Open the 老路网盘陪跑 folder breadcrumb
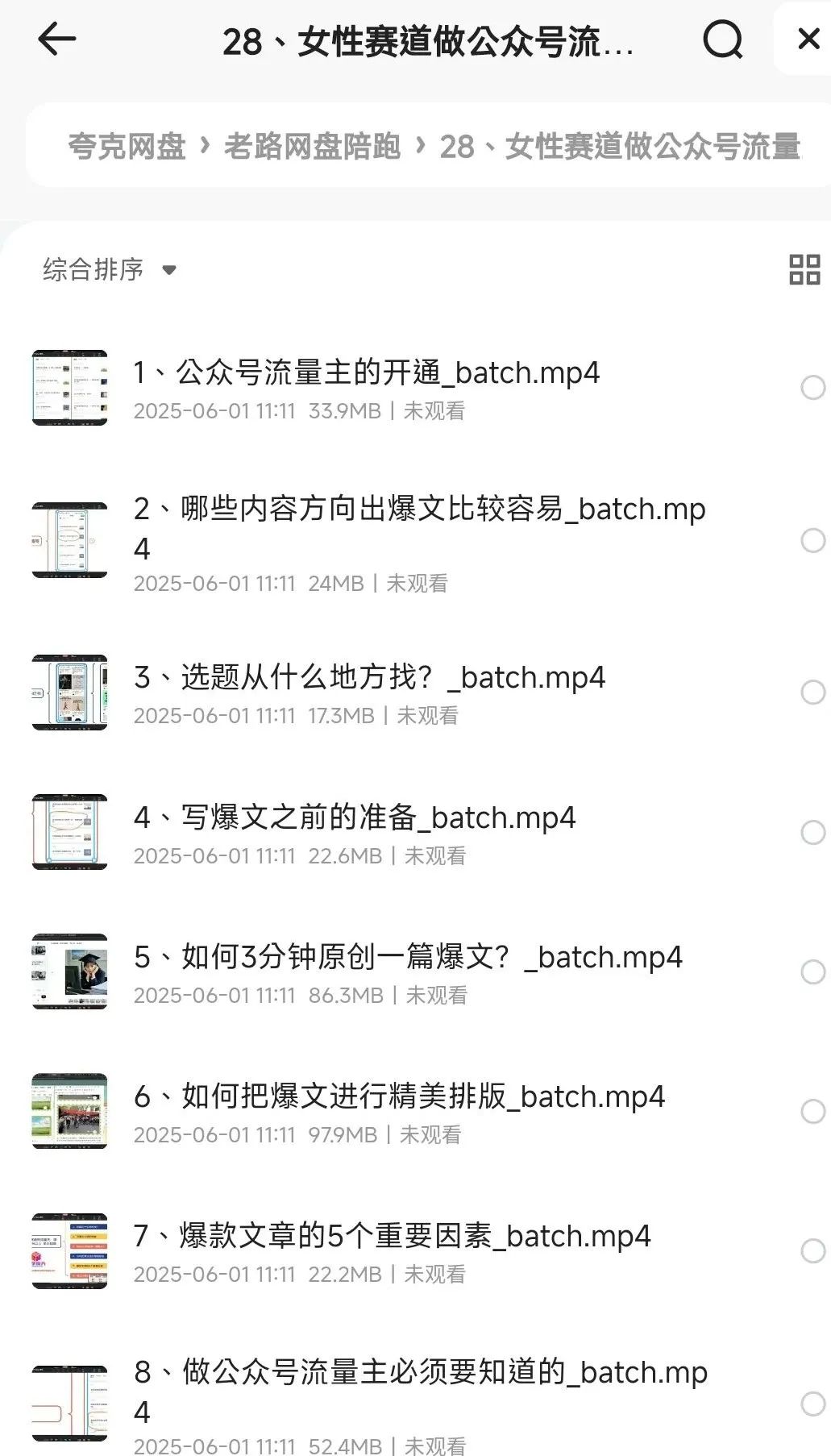This screenshot has width=831, height=1456. coord(314,148)
